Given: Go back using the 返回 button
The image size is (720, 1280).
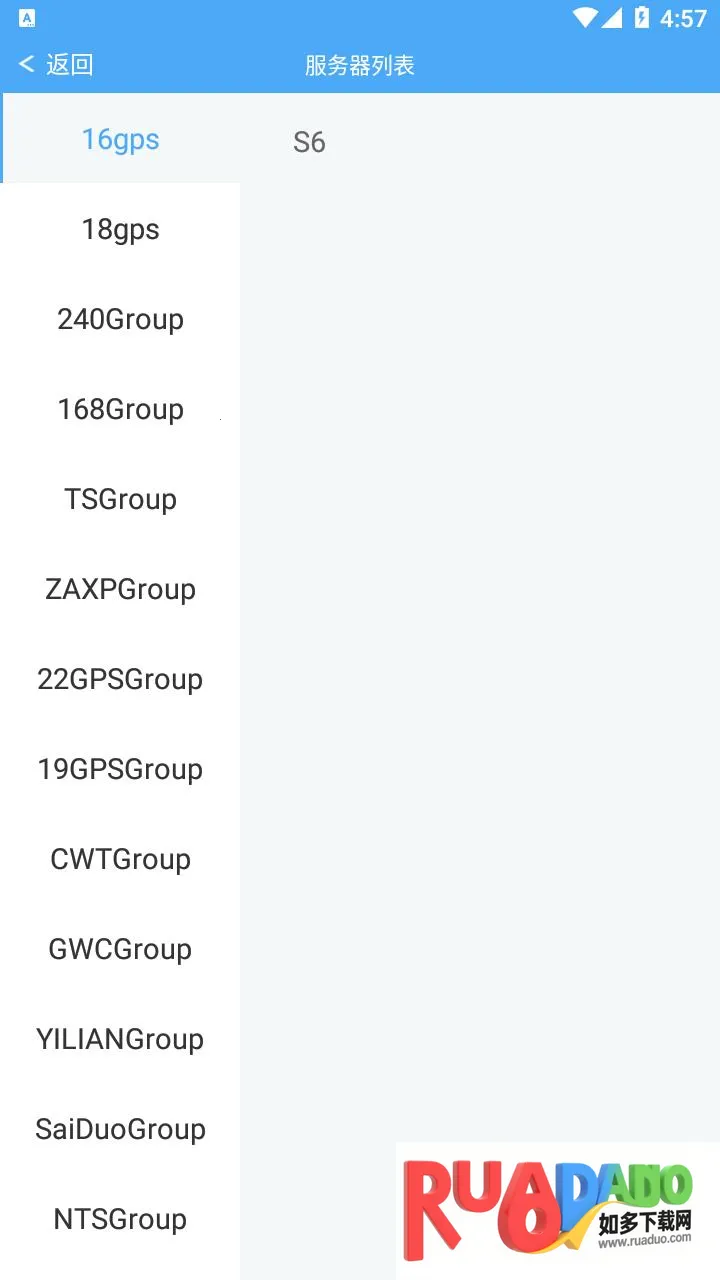Looking at the screenshot, I should (x=57, y=65).
